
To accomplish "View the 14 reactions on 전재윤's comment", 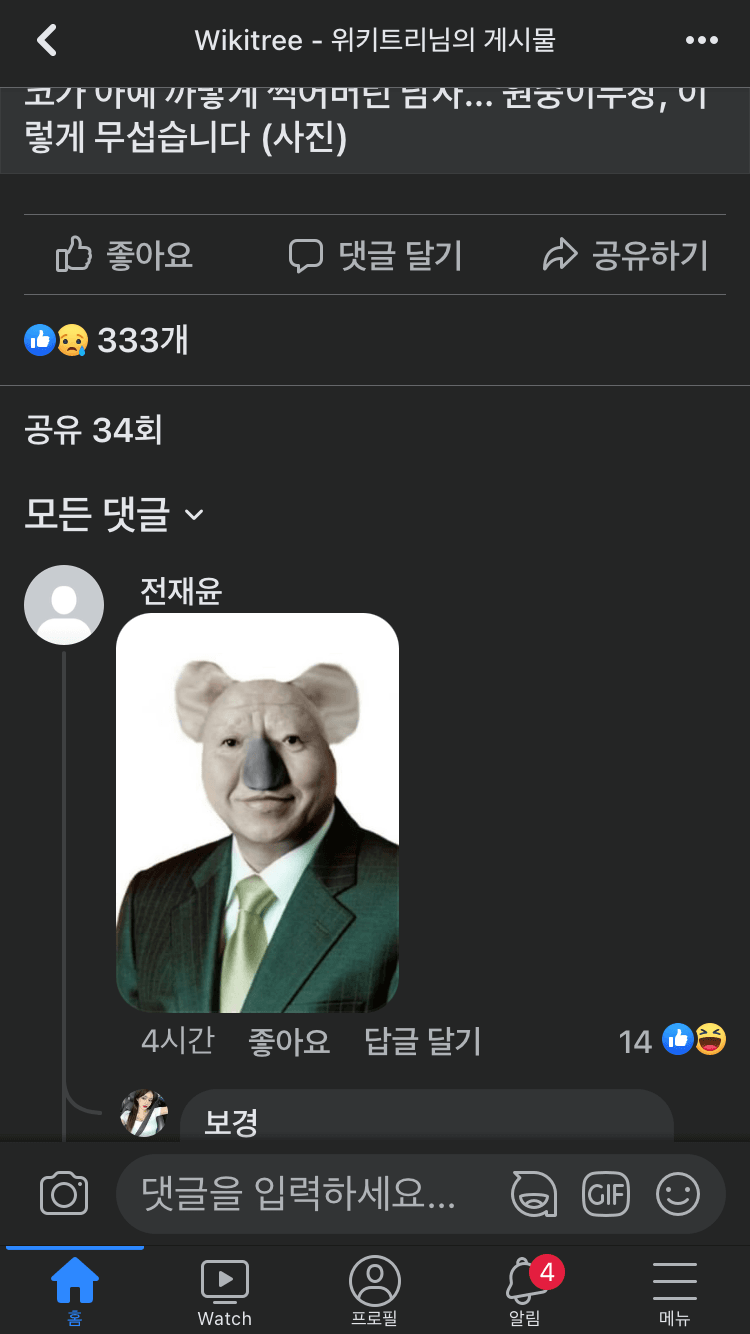I will click(672, 1041).
